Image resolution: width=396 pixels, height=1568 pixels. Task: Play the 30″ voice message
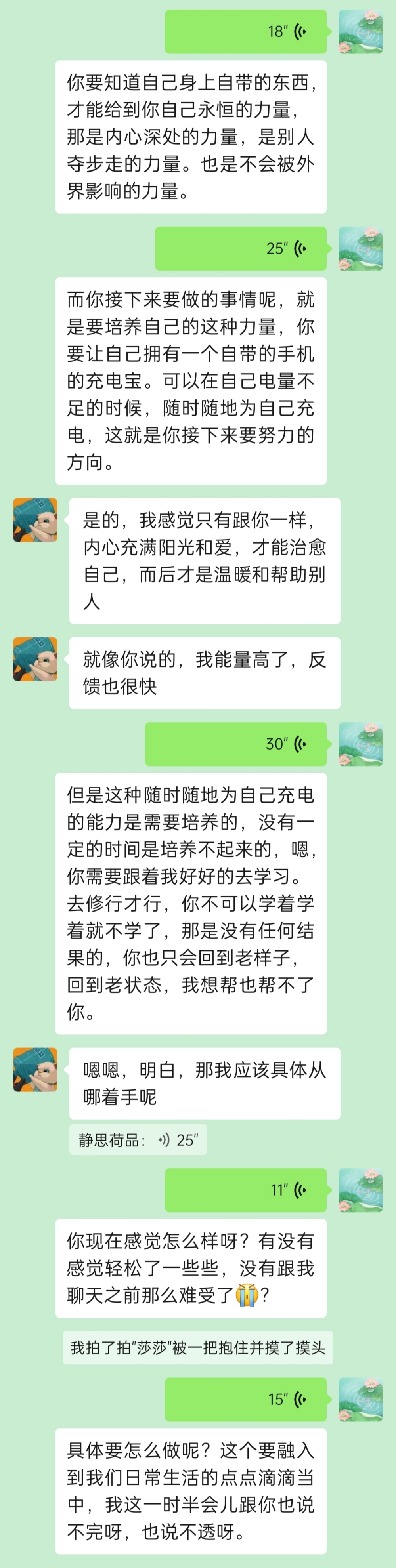236,744
